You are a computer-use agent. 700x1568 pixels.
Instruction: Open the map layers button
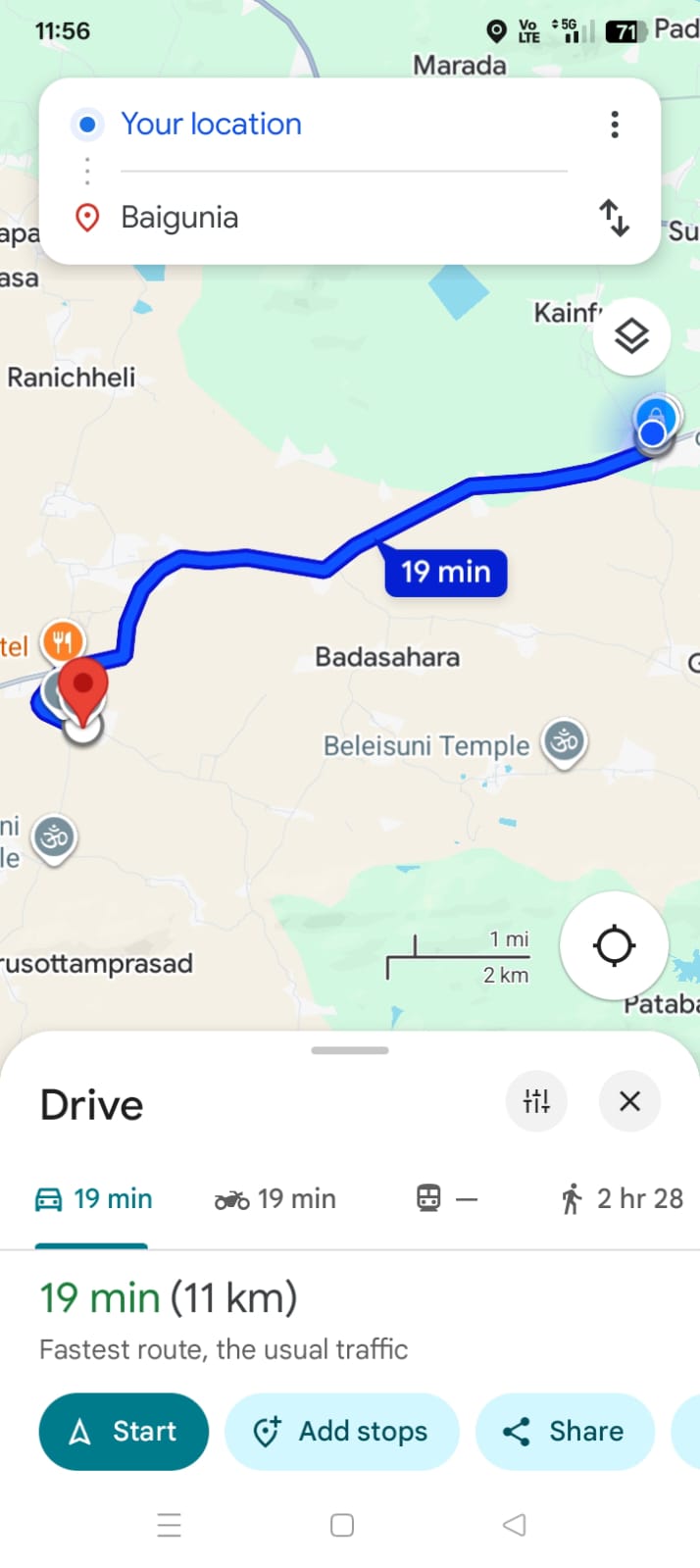click(631, 336)
